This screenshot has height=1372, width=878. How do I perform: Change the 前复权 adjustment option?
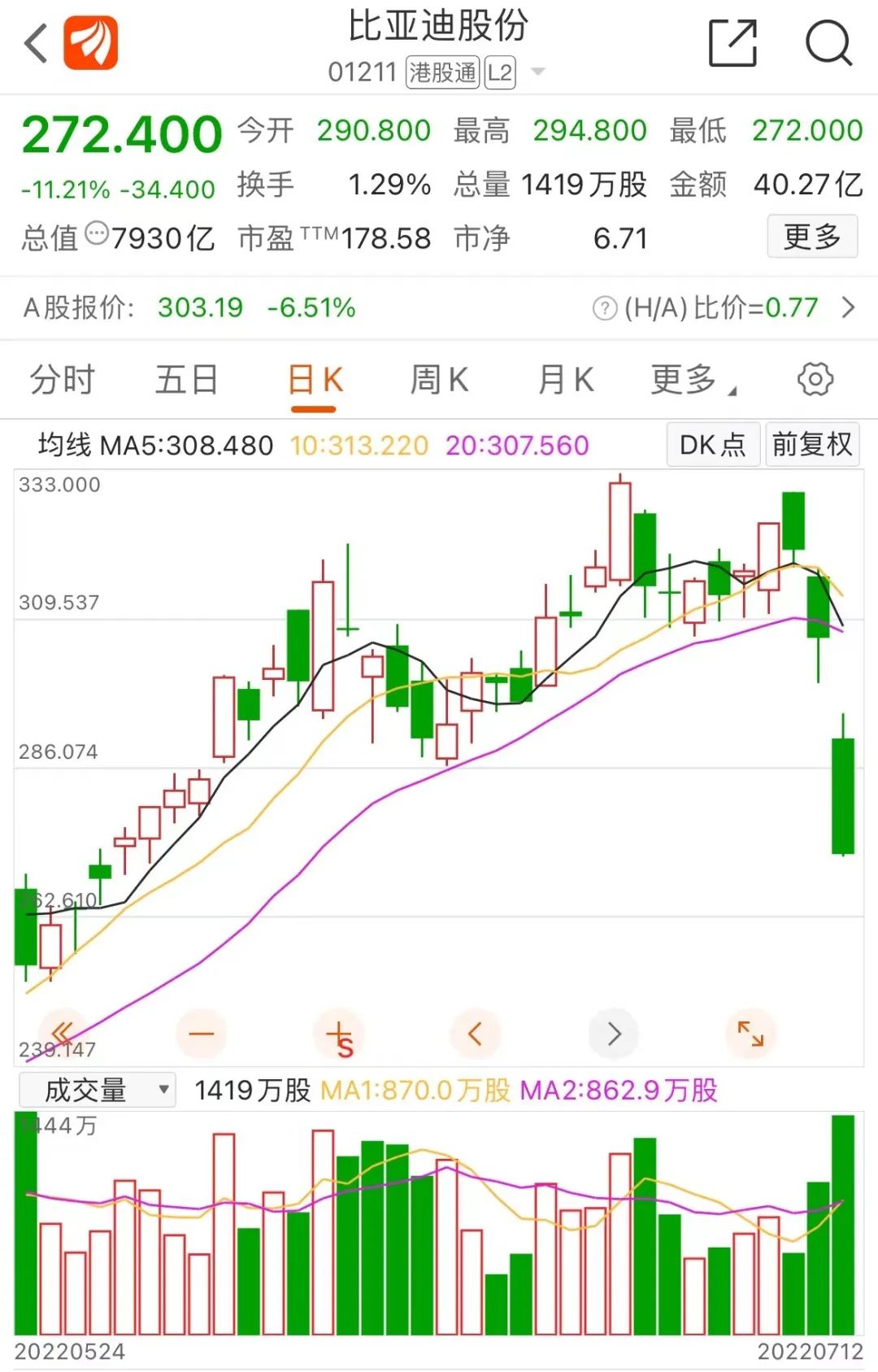[812, 444]
